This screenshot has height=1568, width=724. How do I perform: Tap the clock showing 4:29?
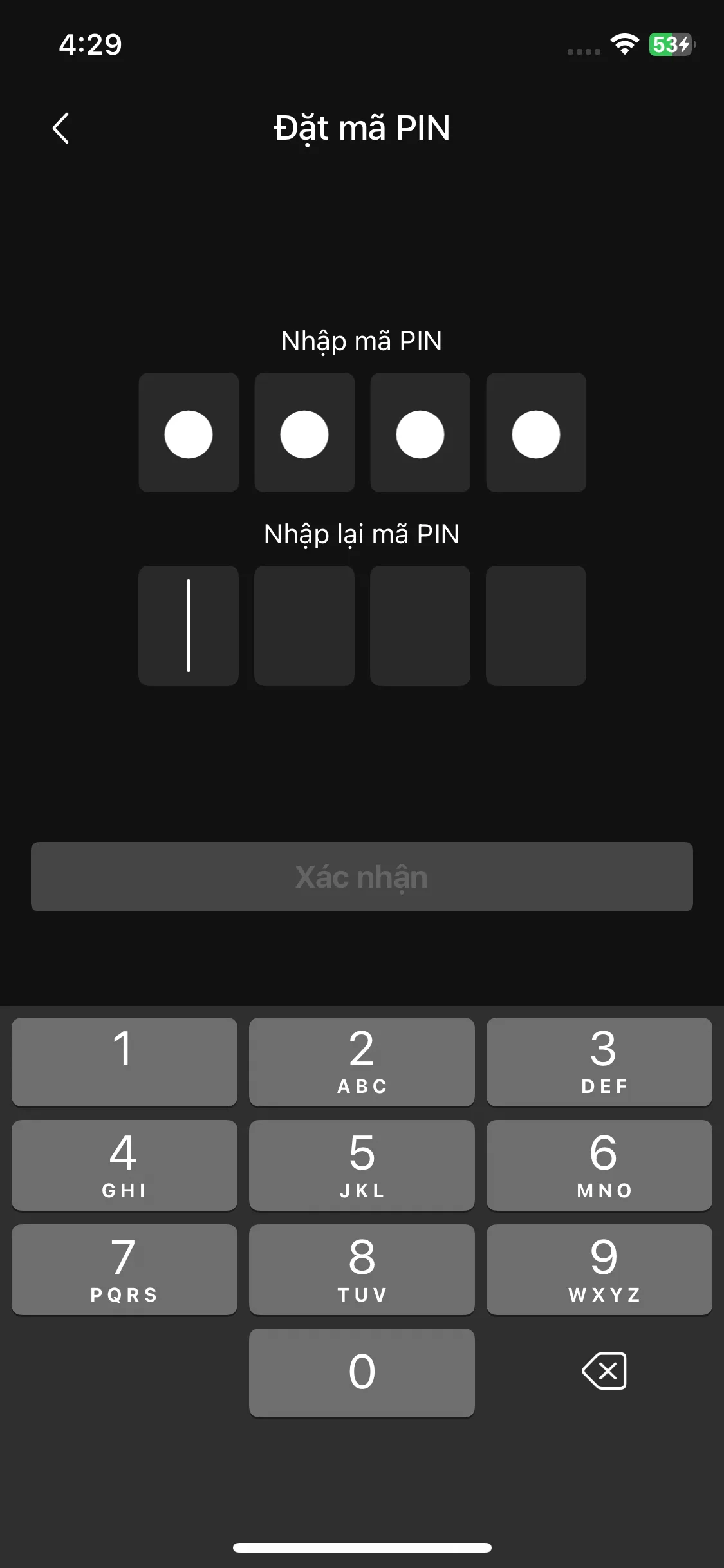point(90,45)
